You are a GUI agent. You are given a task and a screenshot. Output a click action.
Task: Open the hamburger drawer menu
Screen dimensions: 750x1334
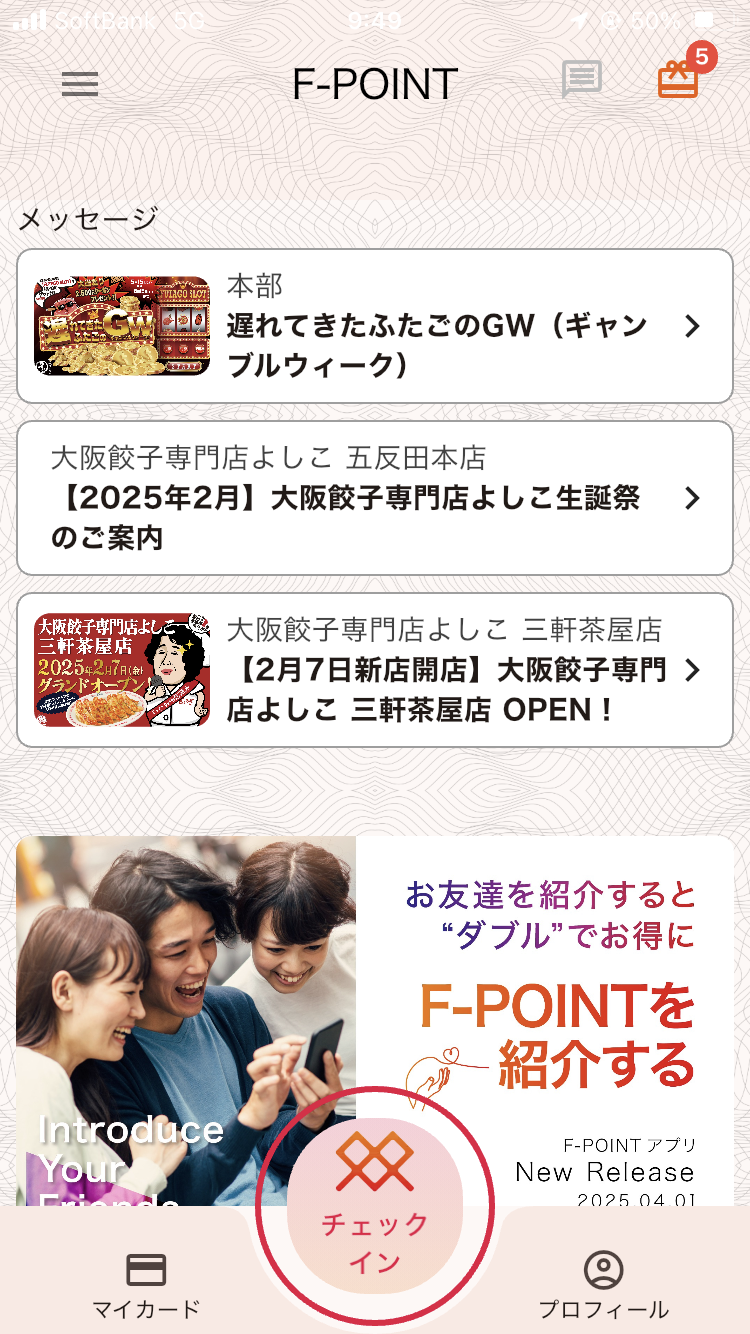(80, 84)
